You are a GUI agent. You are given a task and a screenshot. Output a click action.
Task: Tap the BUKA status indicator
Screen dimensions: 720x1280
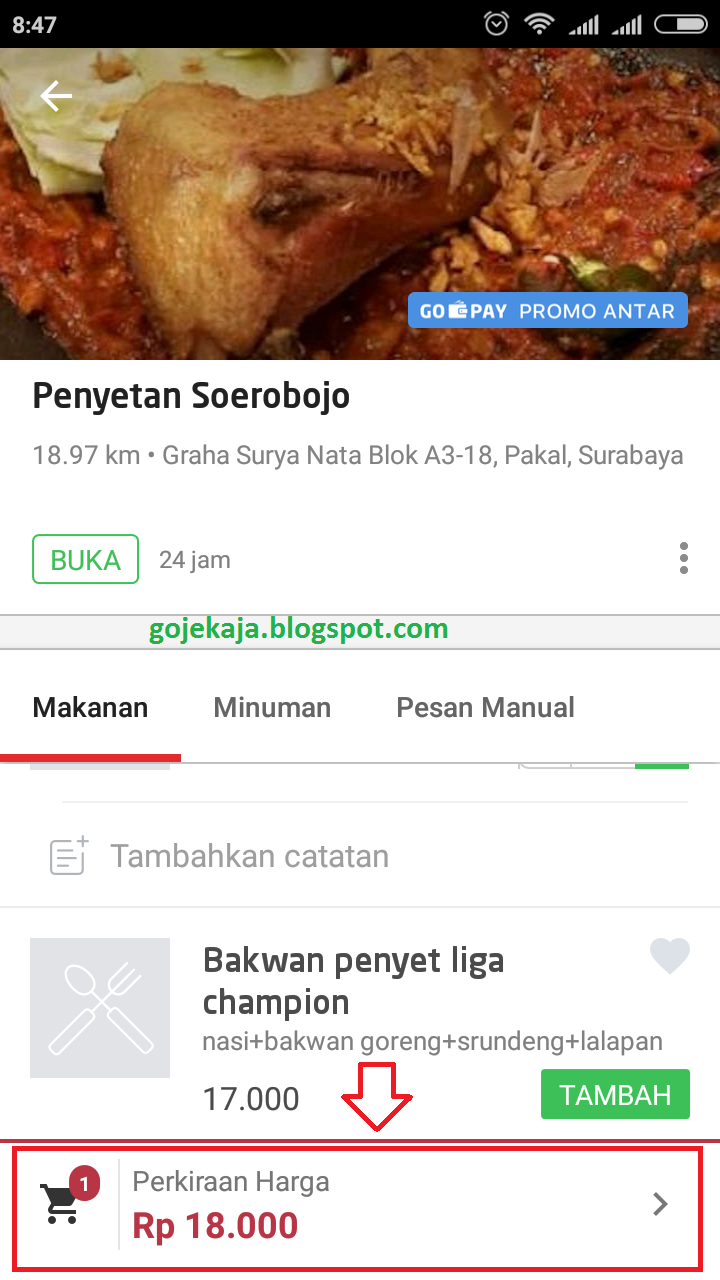point(85,558)
